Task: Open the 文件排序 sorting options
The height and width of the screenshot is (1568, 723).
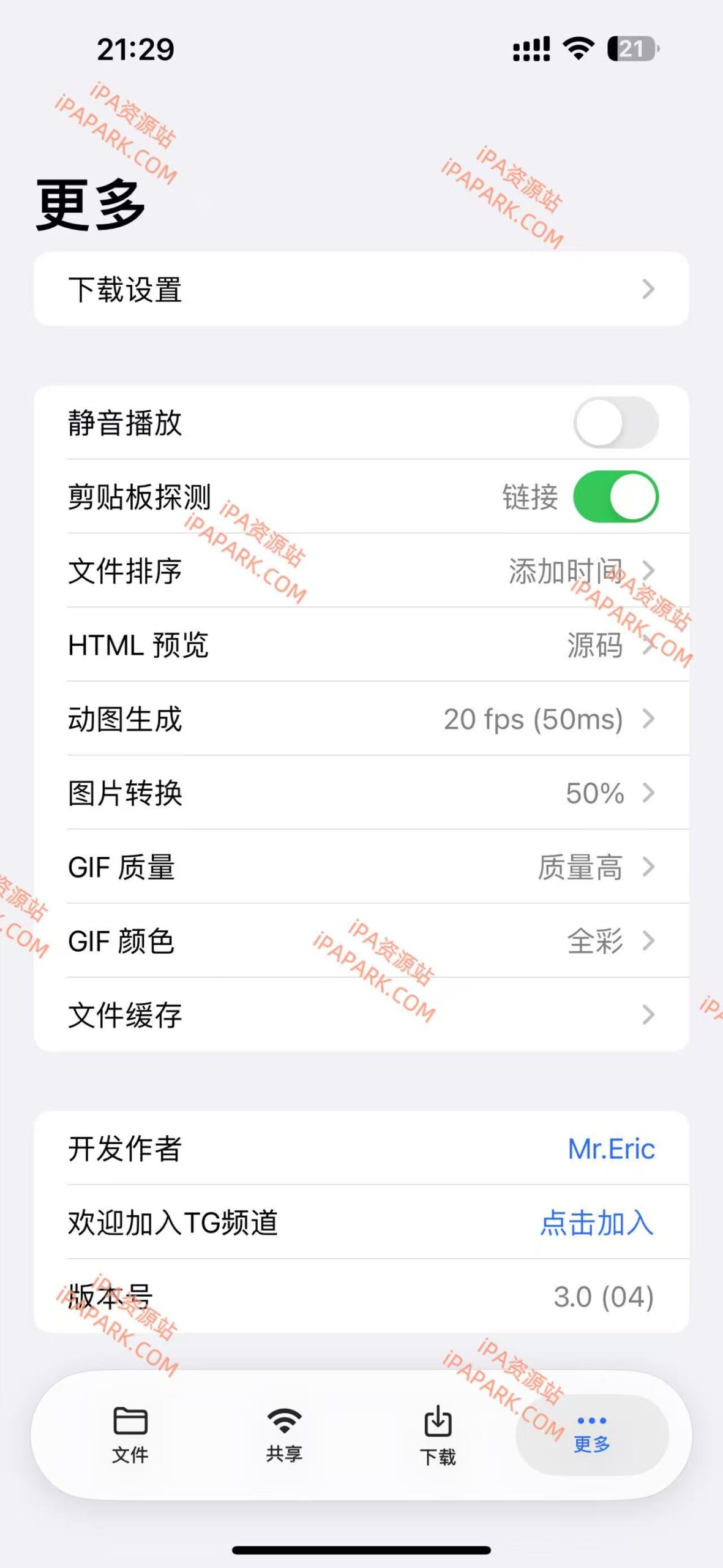Action: tap(361, 572)
